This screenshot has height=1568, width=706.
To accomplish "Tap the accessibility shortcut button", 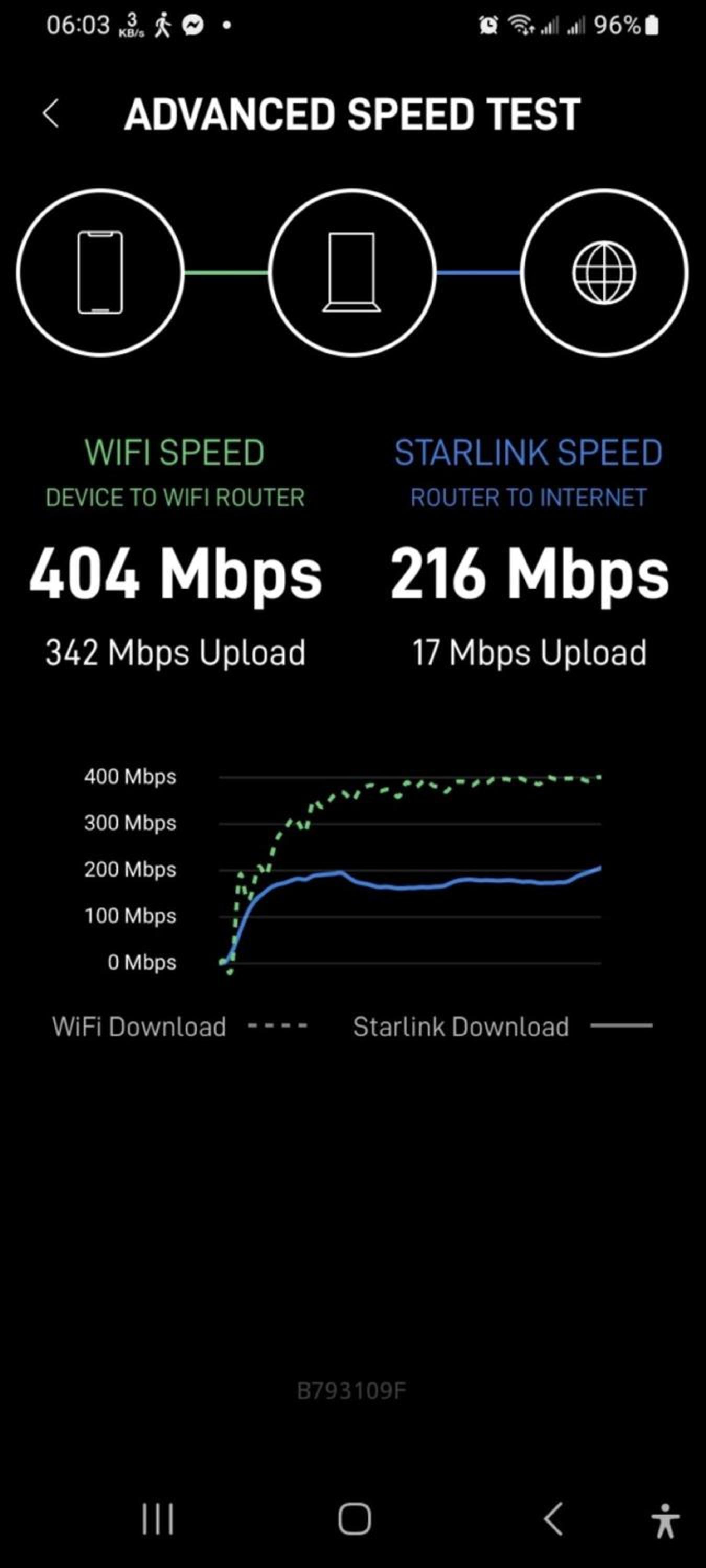I will coord(665,1520).
